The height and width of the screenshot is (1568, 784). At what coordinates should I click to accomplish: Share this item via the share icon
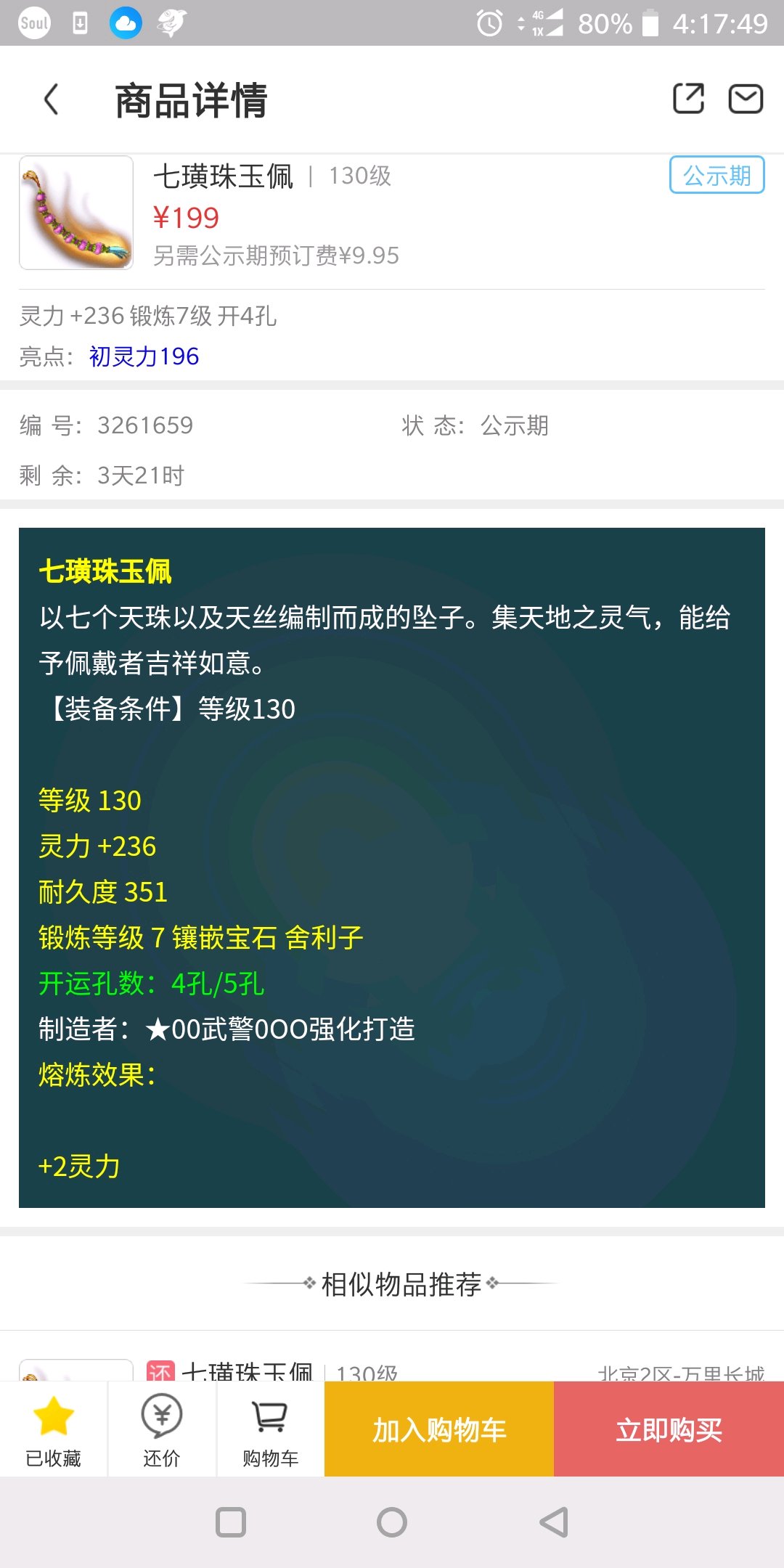pos(688,99)
